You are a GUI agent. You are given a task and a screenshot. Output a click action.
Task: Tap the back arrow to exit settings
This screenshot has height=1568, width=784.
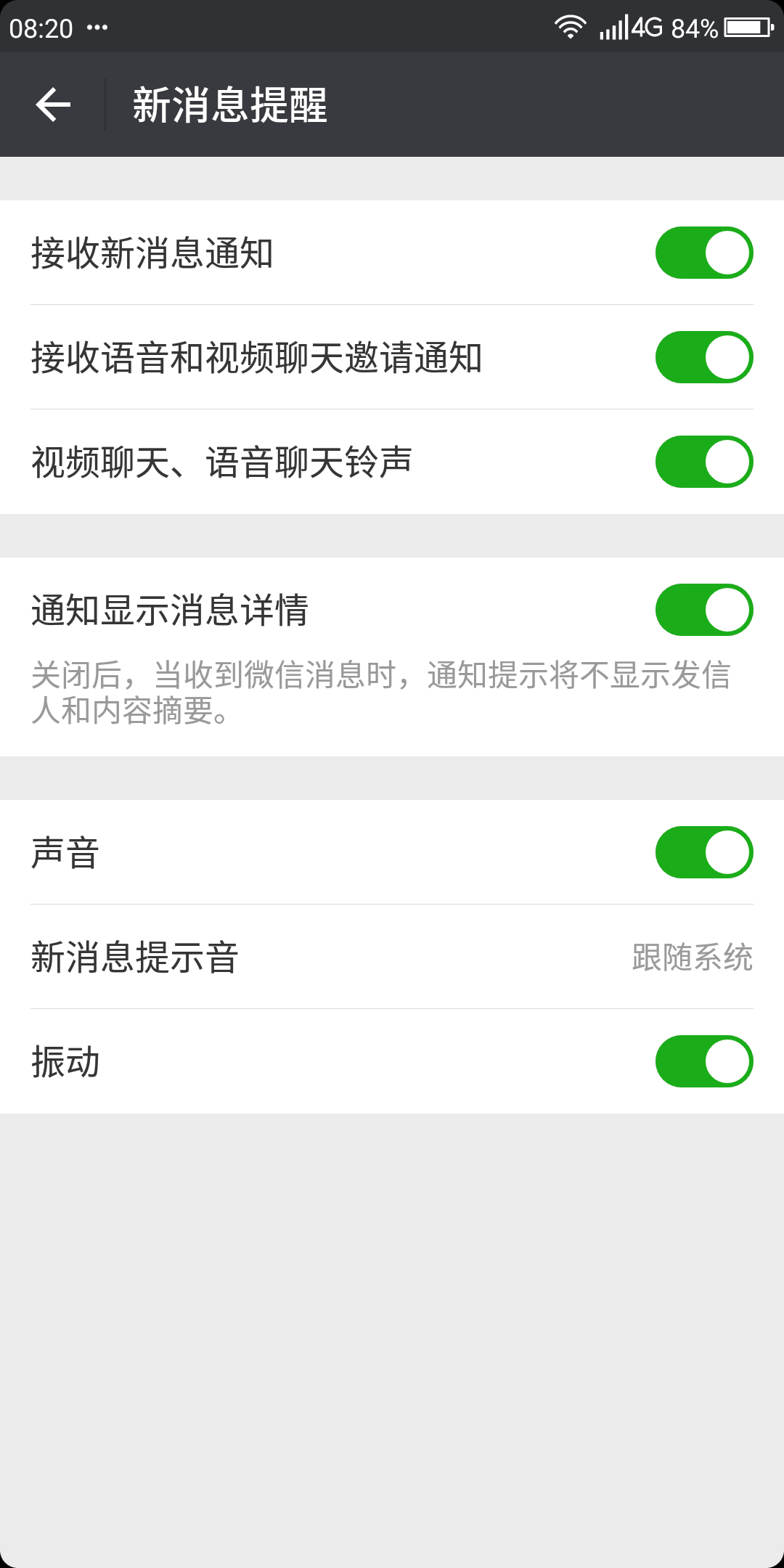[52, 105]
